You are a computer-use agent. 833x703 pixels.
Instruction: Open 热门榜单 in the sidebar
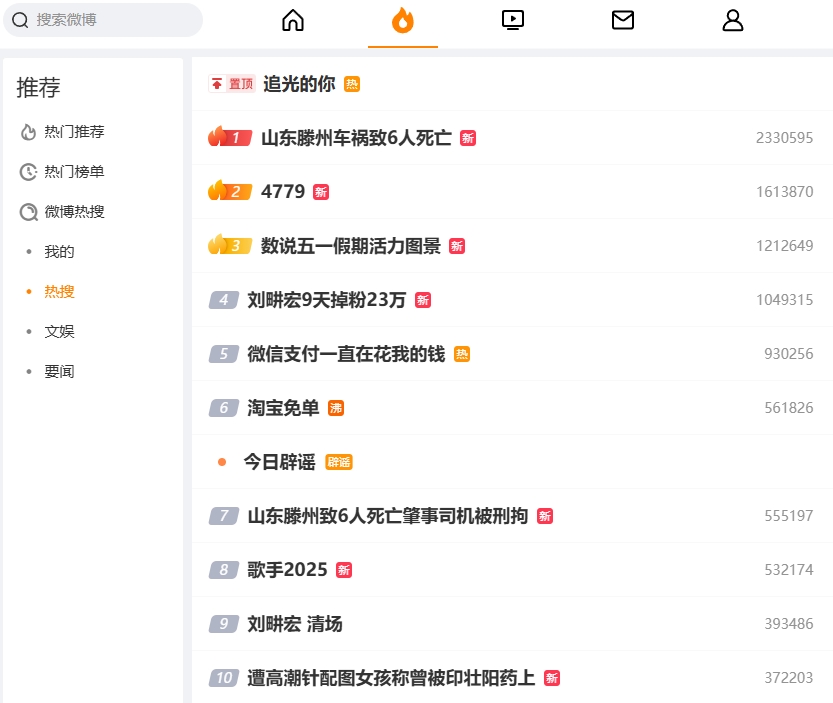(x=74, y=172)
